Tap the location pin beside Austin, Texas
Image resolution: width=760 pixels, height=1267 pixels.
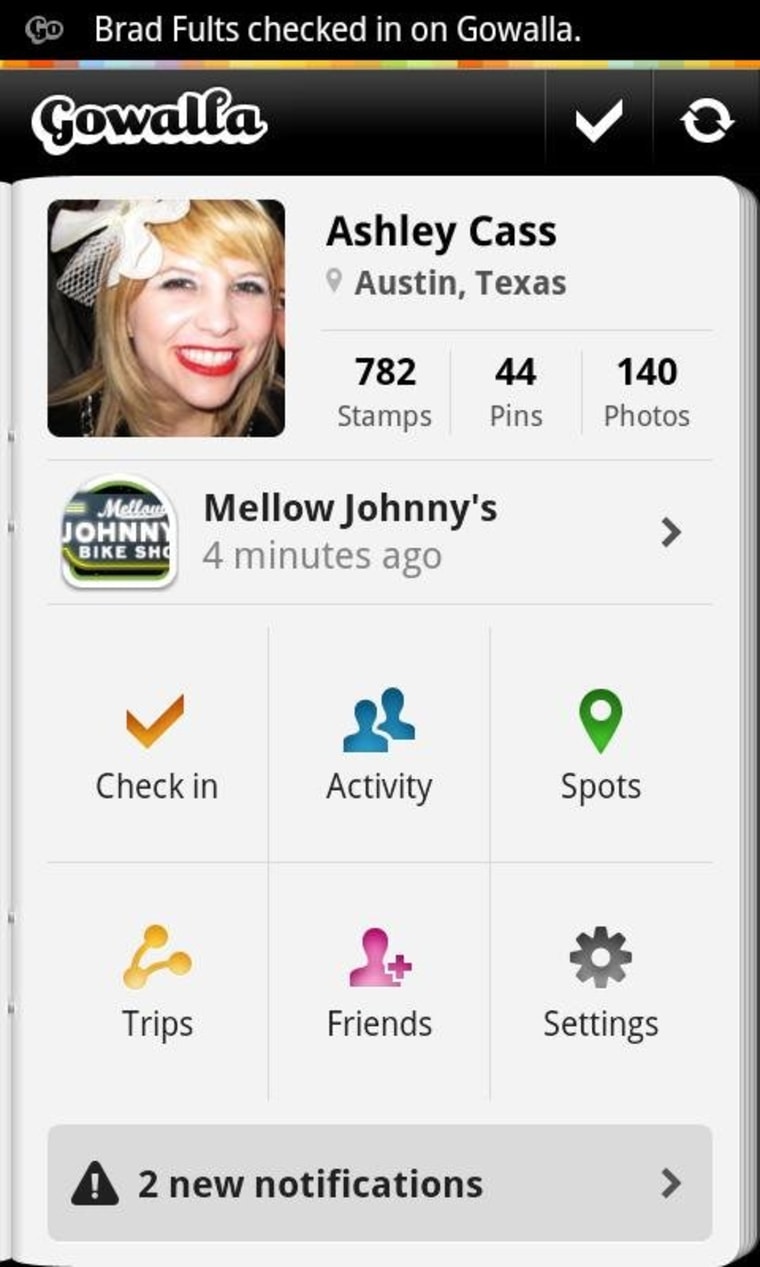(x=334, y=281)
